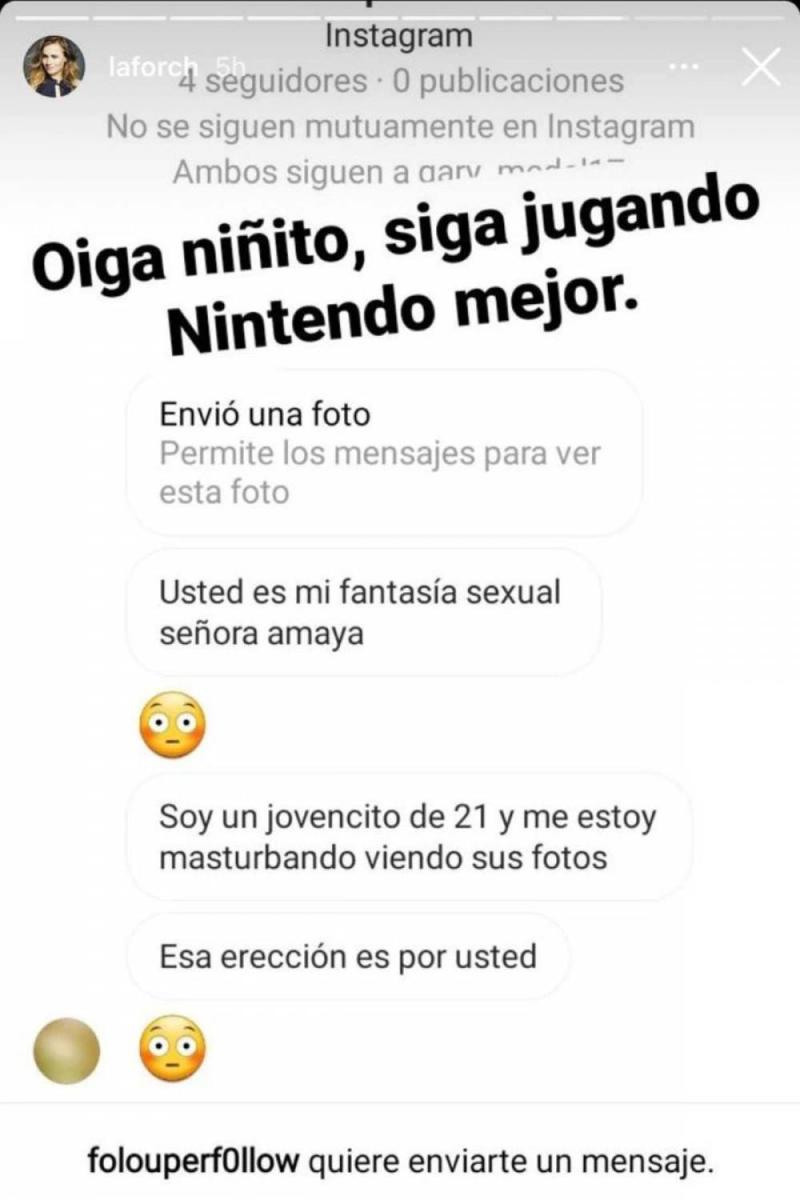This screenshot has width=800, height=1200.
Task: Tap the X to close the story
Action: pos(762,66)
